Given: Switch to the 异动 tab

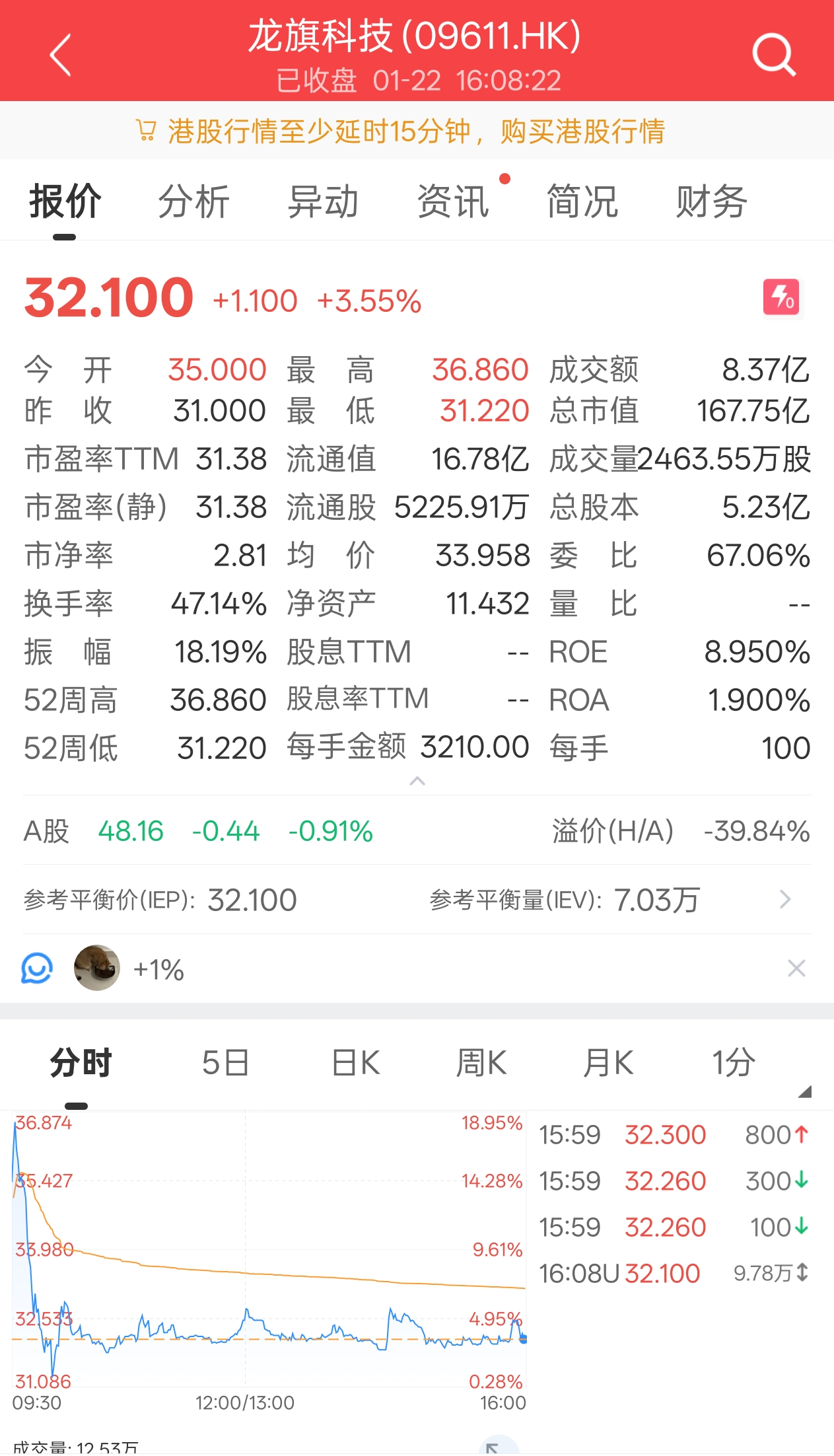Looking at the screenshot, I should (323, 201).
